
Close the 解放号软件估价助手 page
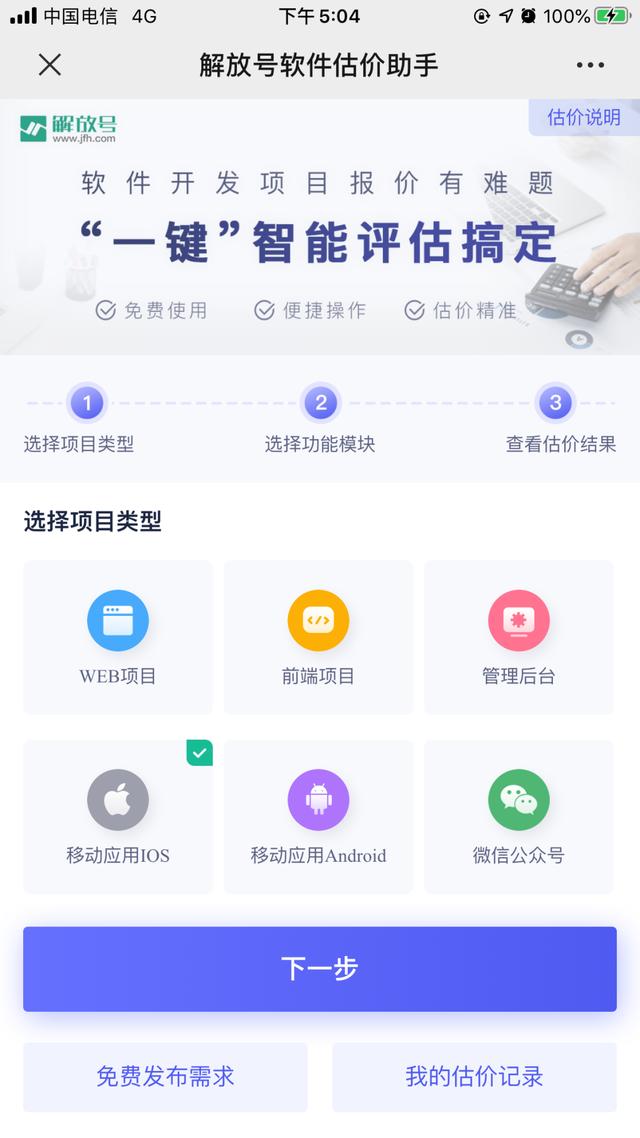[49, 65]
